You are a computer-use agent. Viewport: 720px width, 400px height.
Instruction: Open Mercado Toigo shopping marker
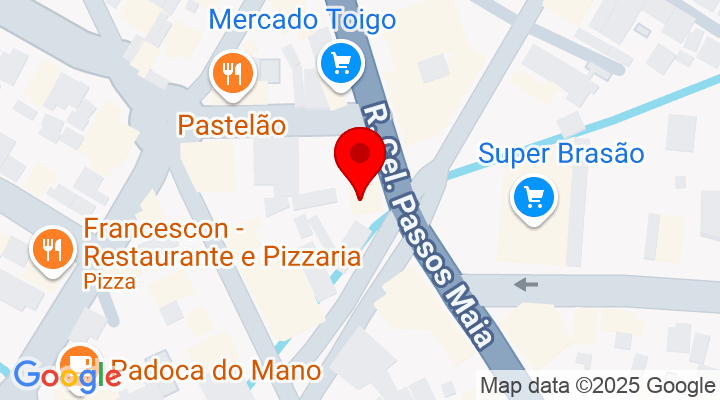(x=341, y=66)
